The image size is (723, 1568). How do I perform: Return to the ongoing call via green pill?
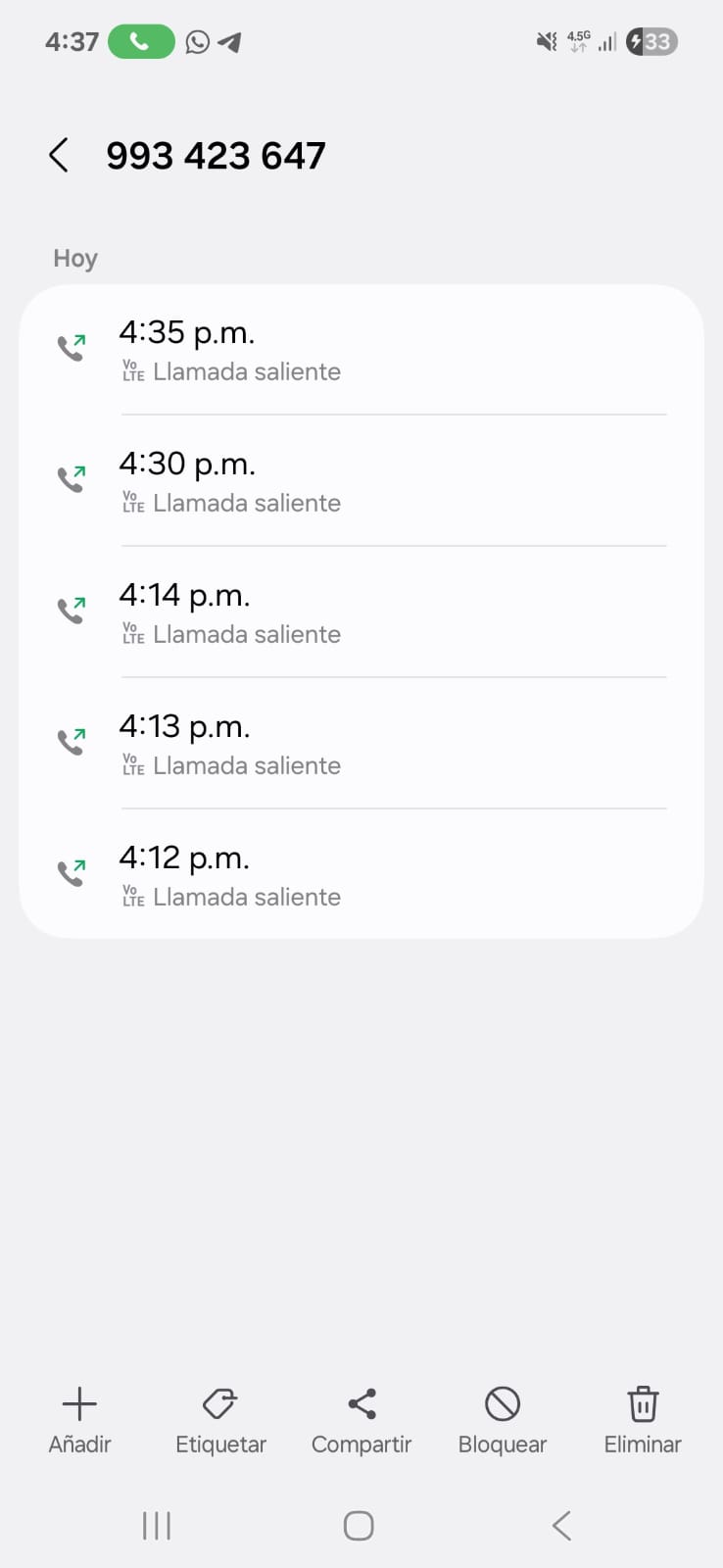(141, 42)
